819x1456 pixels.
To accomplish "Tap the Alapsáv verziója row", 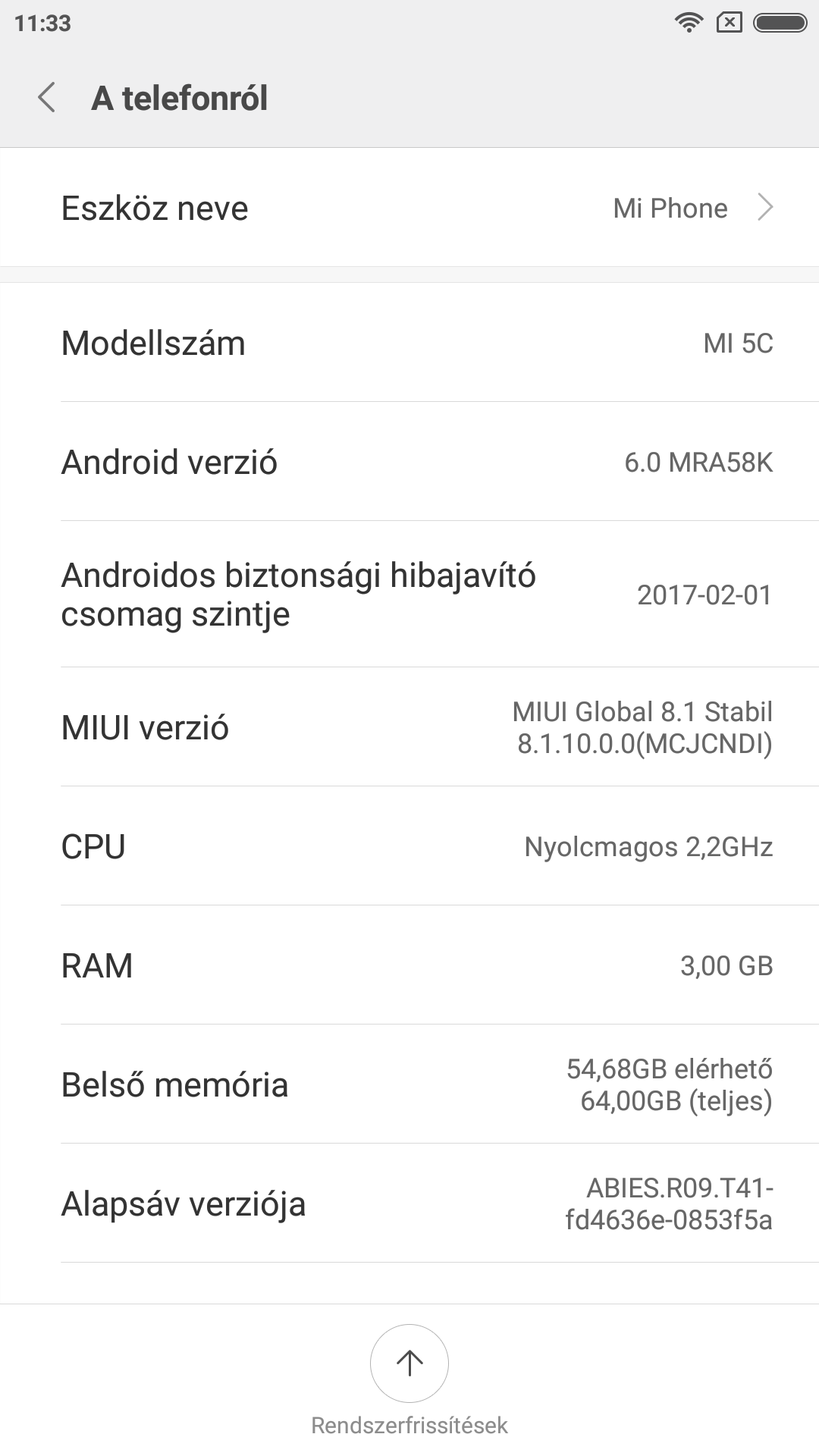I will point(409,1203).
